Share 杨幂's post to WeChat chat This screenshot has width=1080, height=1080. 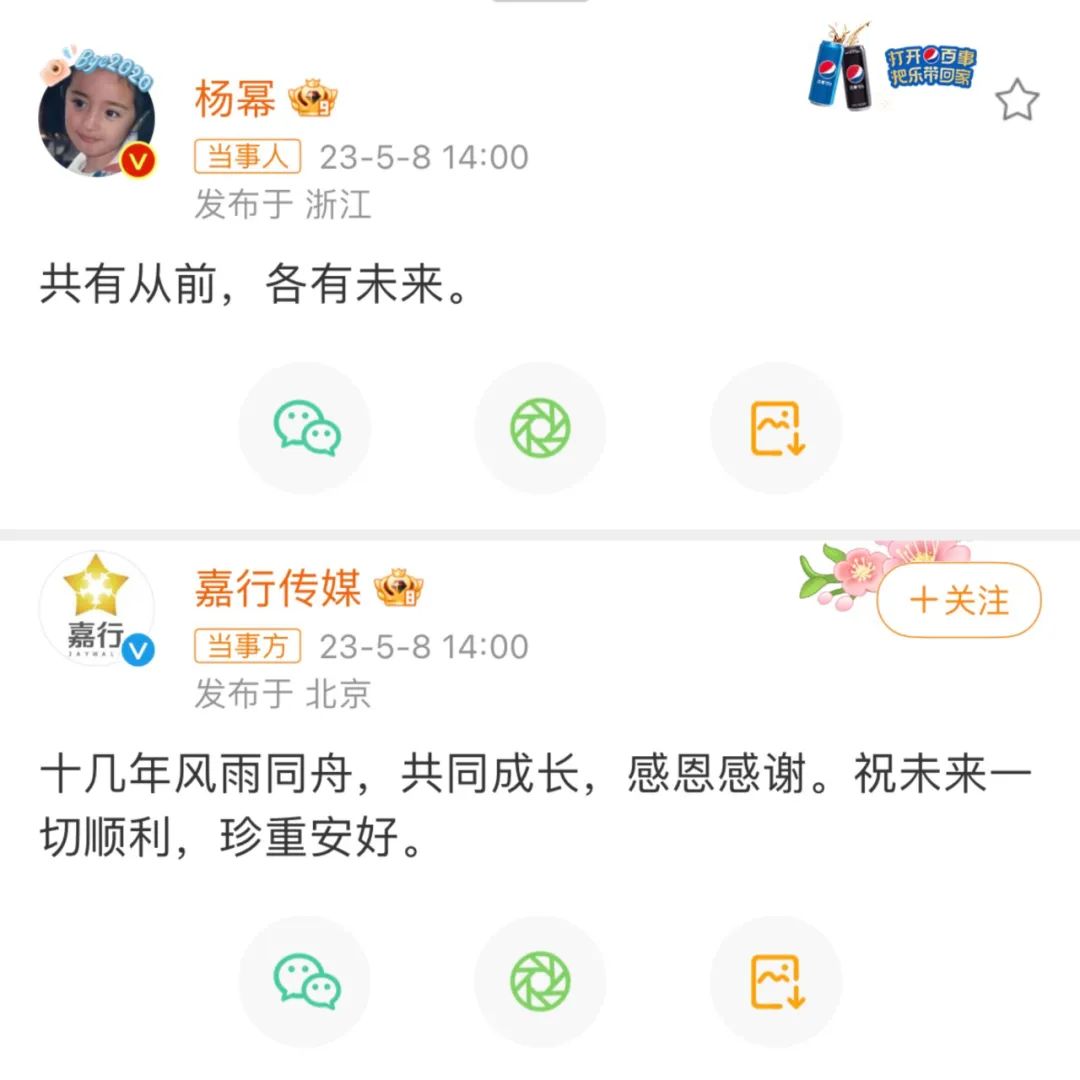pos(305,429)
